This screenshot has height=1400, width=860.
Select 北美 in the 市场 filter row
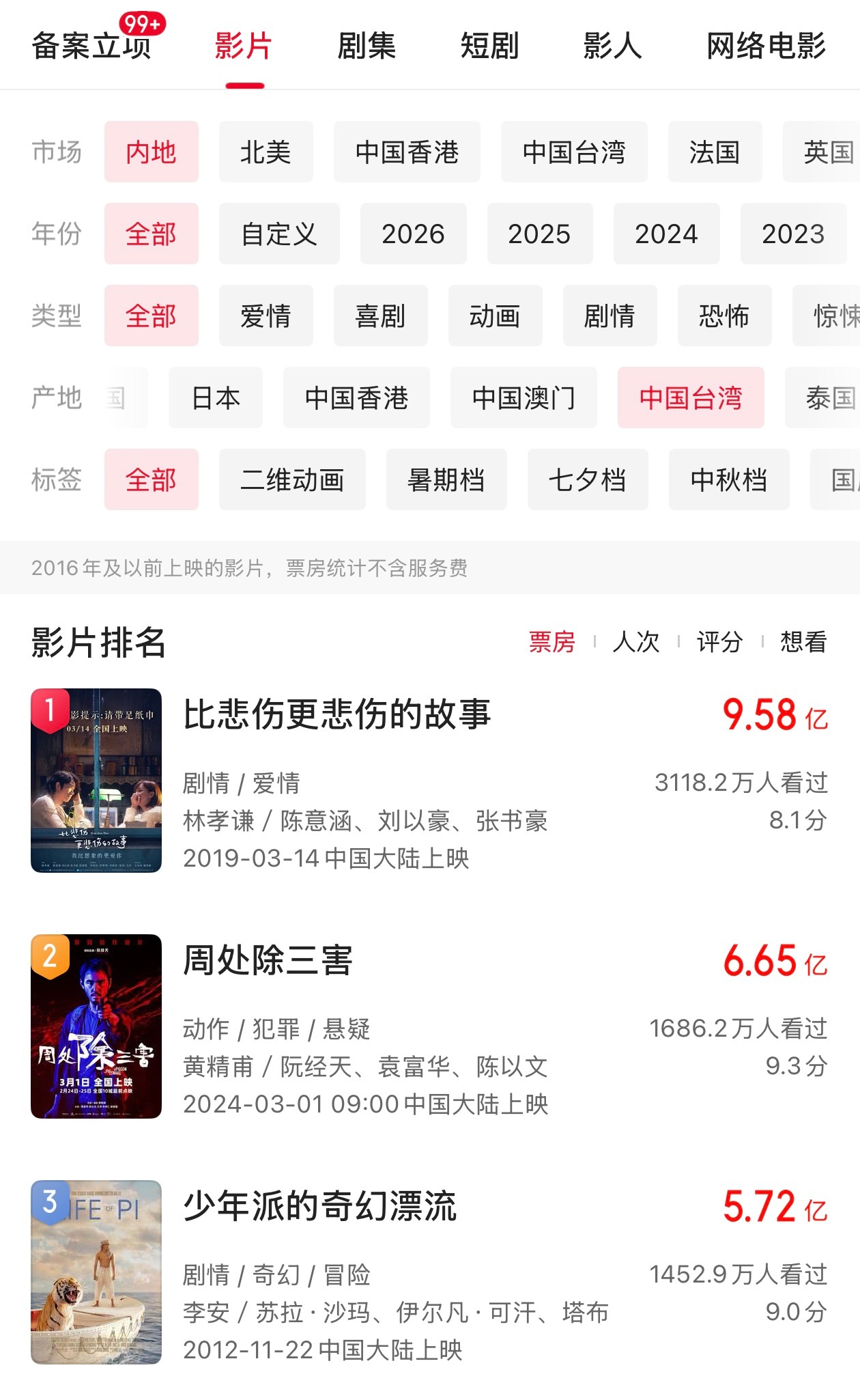coord(266,152)
